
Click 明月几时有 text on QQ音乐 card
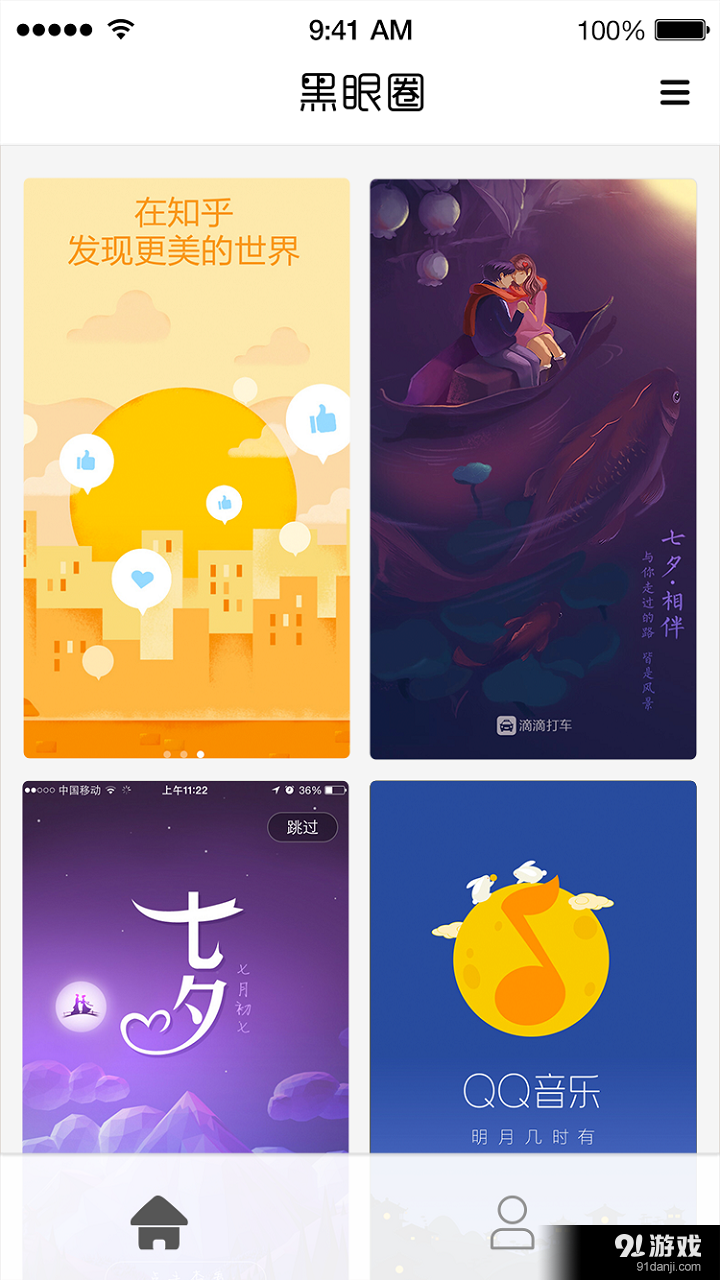(x=533, y=1135)
